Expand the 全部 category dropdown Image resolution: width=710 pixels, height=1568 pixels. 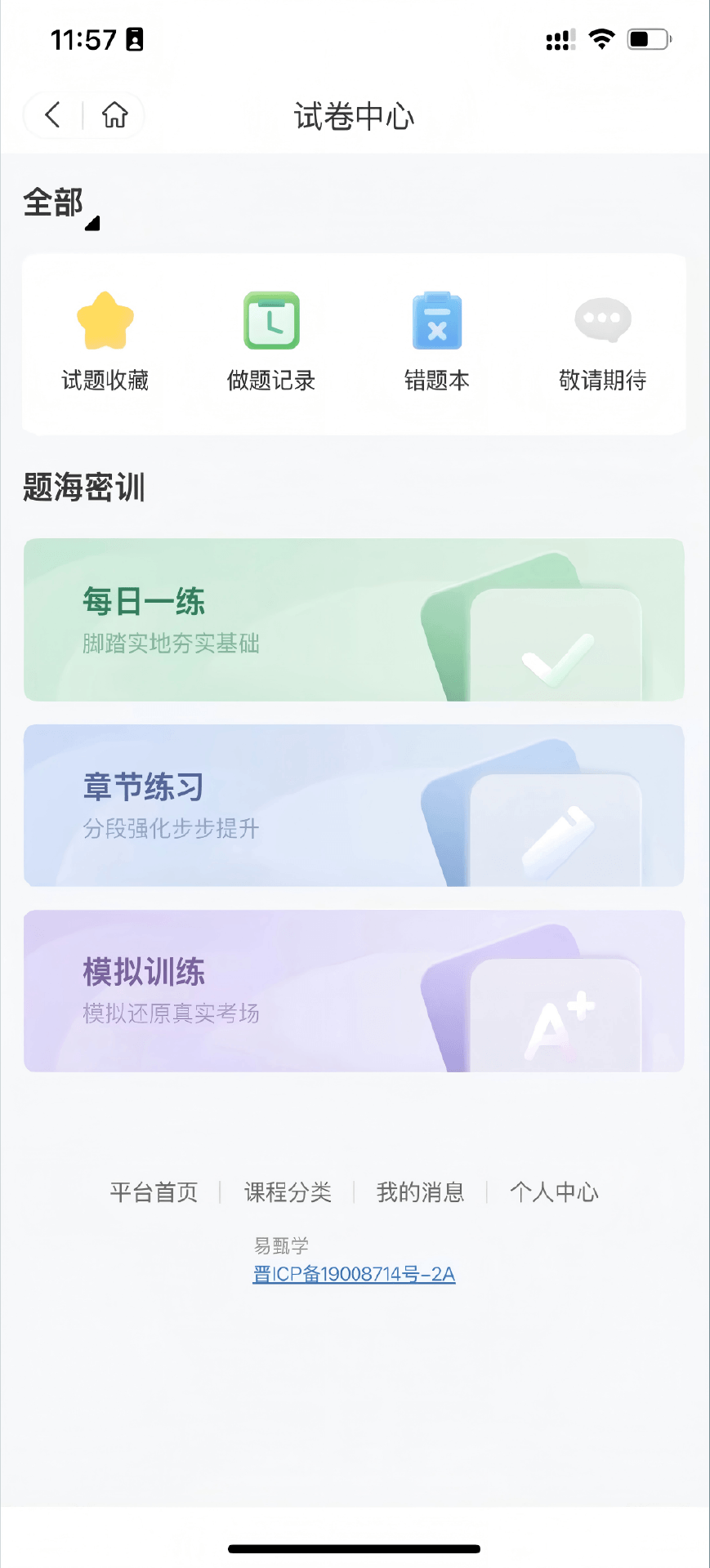pos(61,204)
